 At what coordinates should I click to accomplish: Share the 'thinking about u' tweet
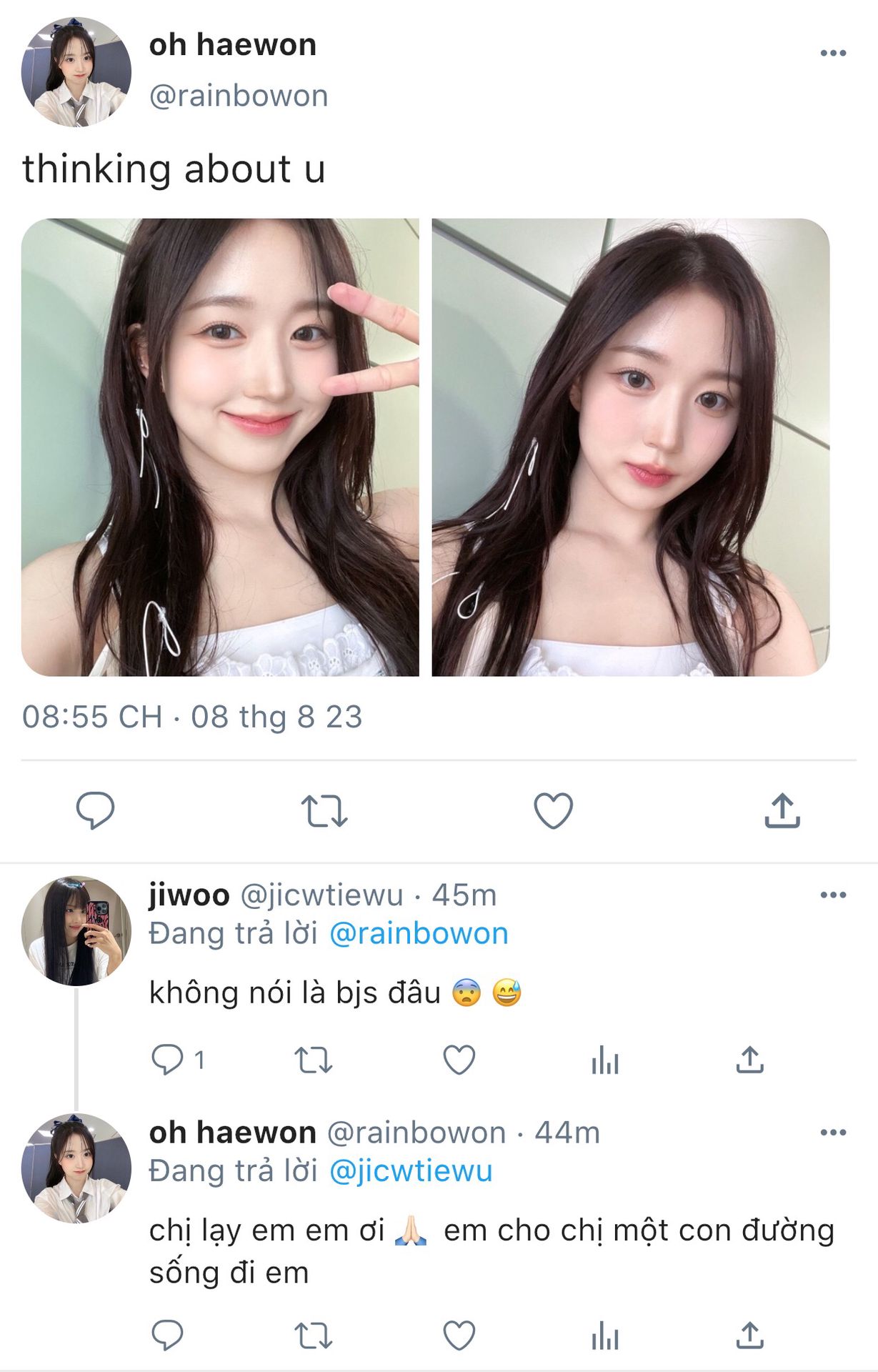(x=782, y=810)
